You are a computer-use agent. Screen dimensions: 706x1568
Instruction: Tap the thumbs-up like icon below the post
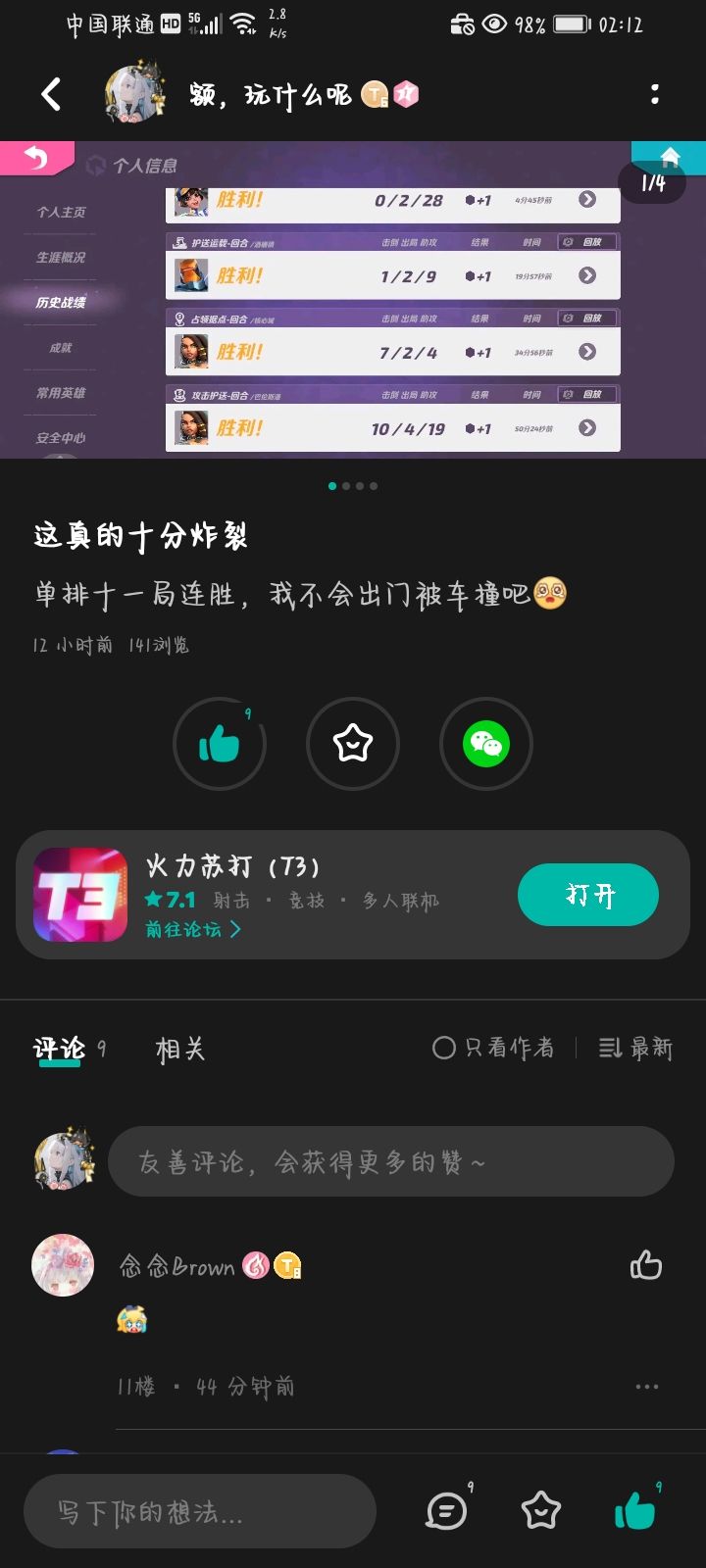(x=220, y=744)
